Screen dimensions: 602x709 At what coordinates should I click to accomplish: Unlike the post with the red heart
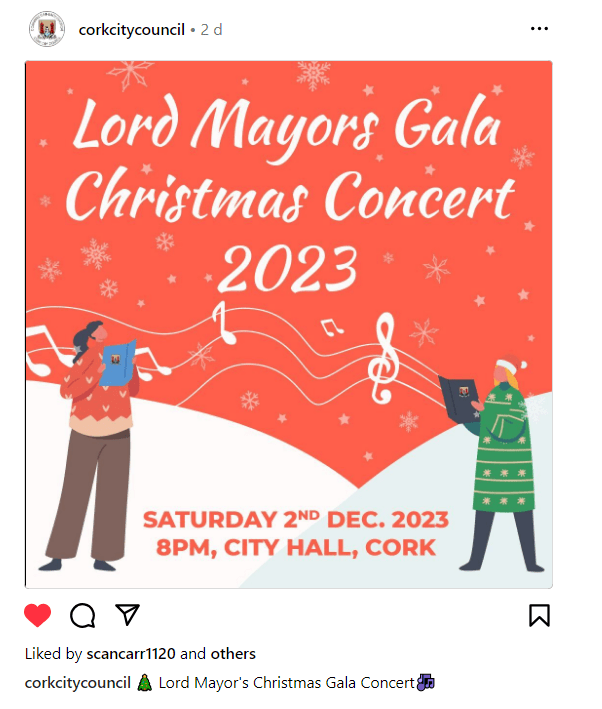(38, 615)
